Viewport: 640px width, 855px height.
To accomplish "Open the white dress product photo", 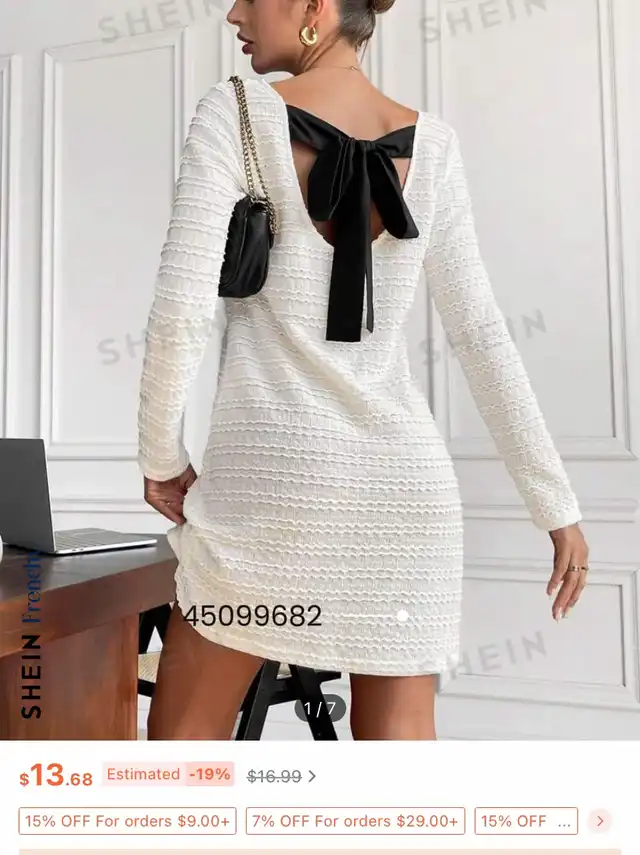I will pyautogui.click(x=320, y=370).
